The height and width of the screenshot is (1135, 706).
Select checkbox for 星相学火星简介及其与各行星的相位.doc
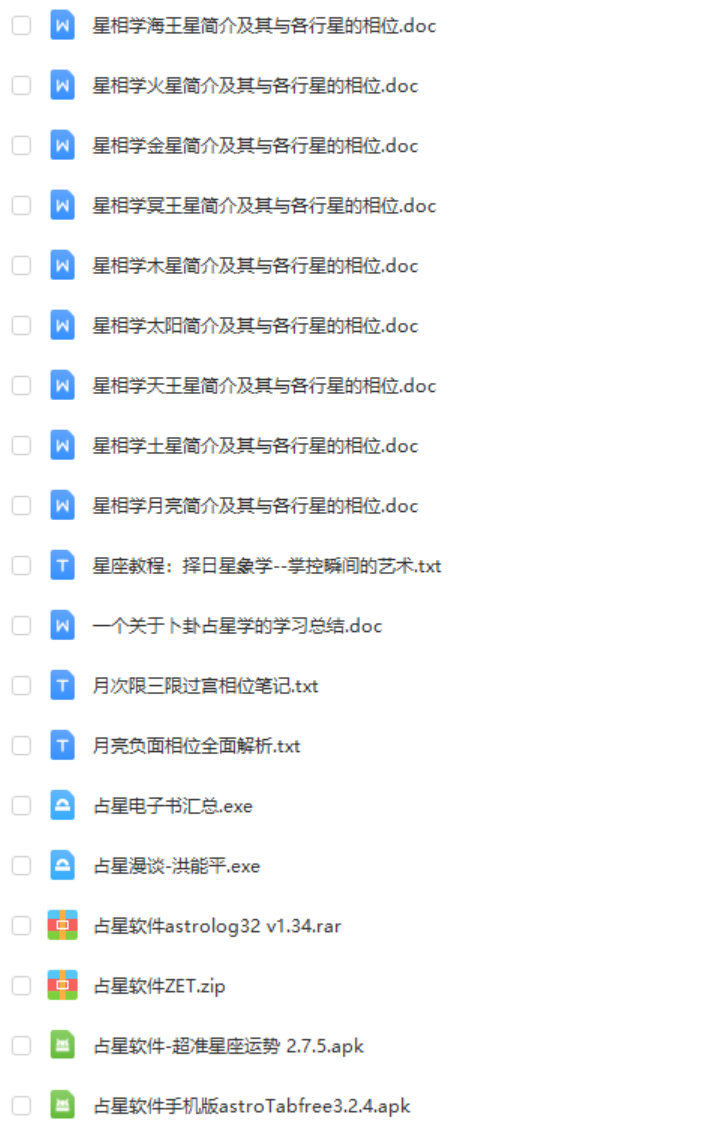pyautogui.click(x=21, y=86)
